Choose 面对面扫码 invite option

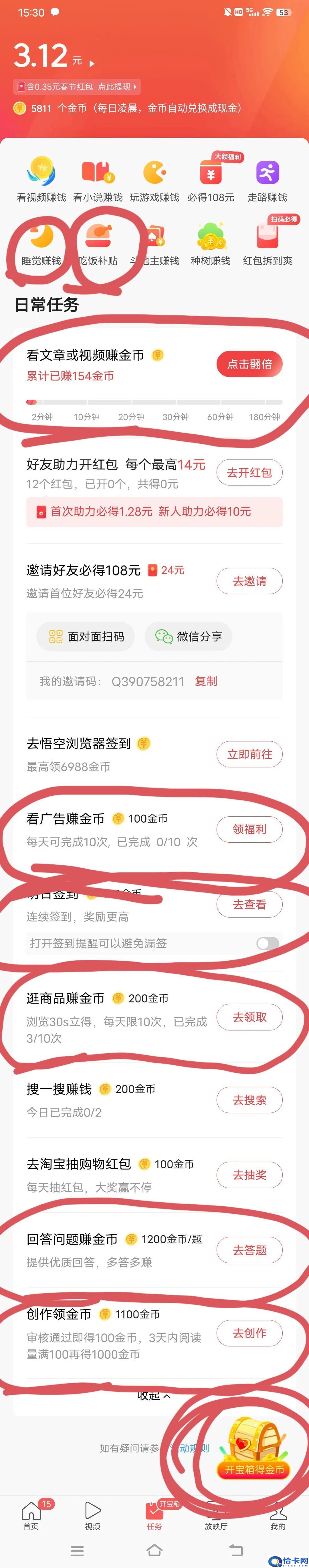[85, 636]
